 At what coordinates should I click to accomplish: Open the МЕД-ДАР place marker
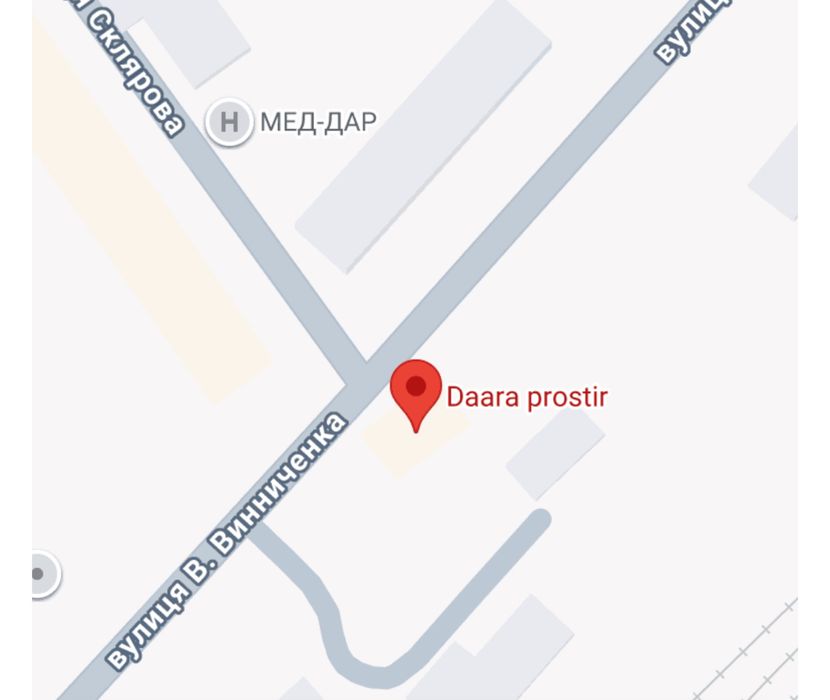229,123
